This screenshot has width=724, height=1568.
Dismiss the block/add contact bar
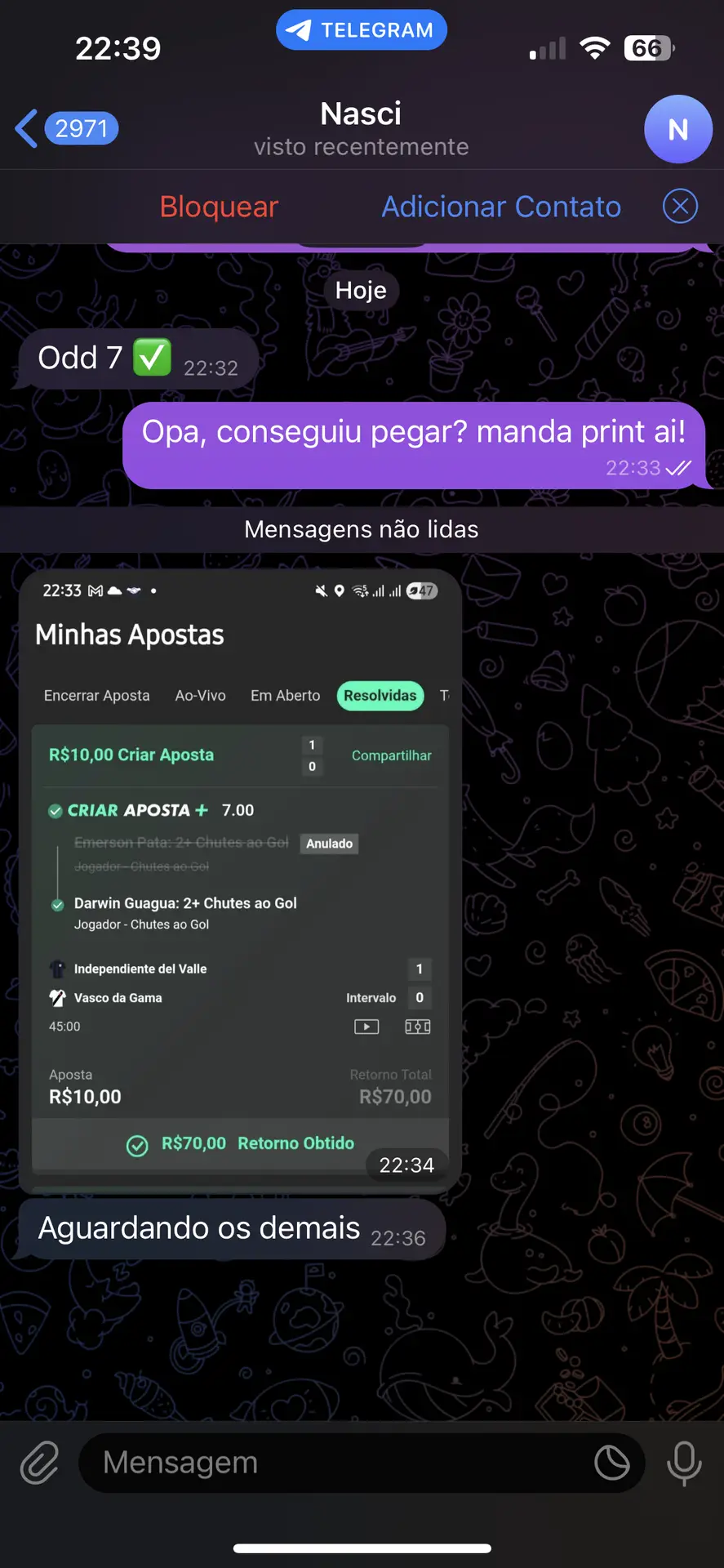tap(680, 206)
